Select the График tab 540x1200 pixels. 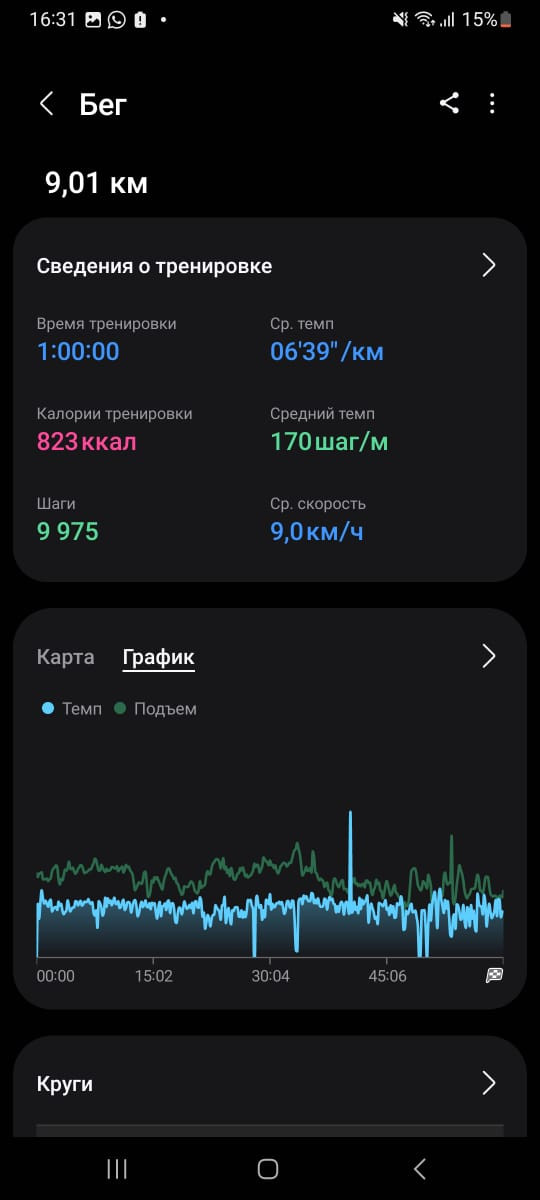(158, 657)
